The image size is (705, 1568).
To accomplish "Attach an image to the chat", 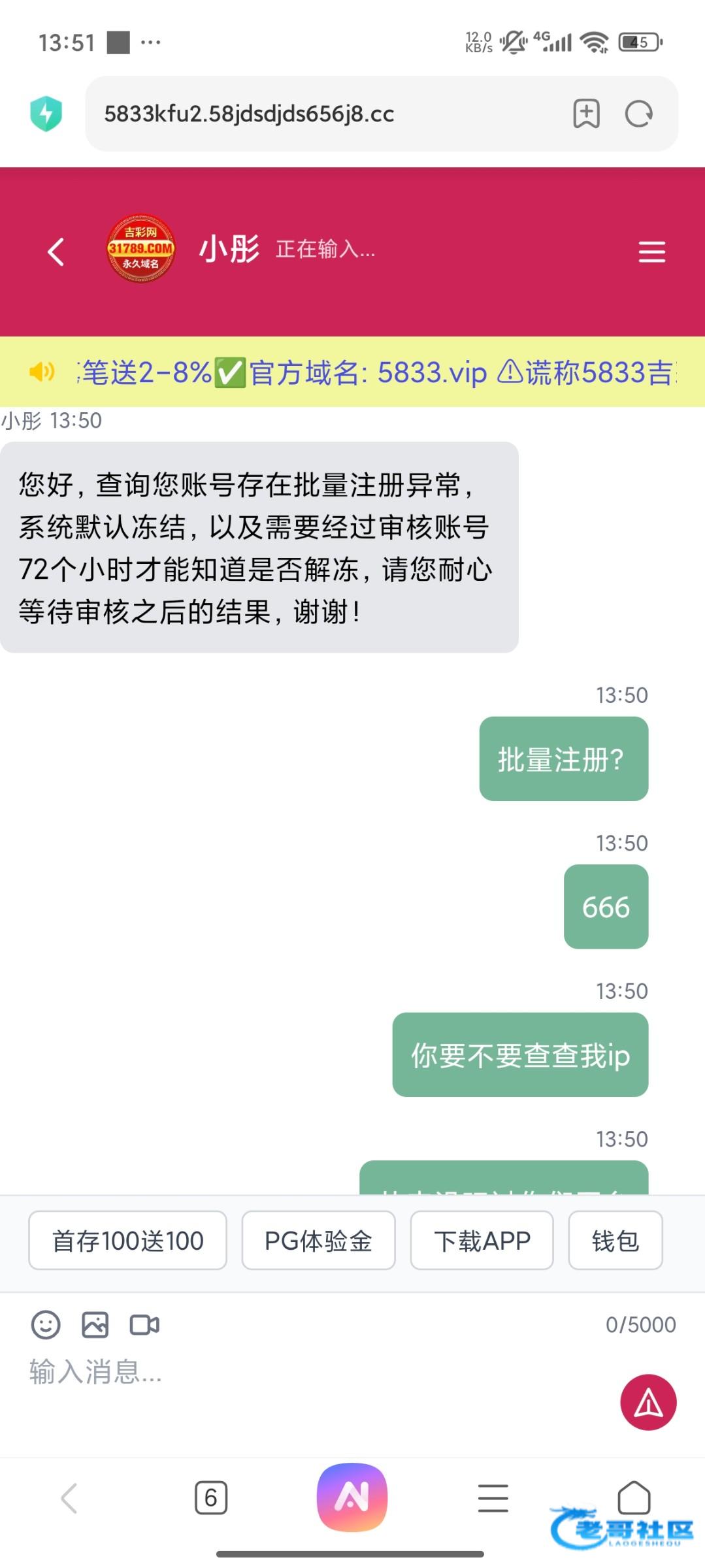I will 95,1325.
